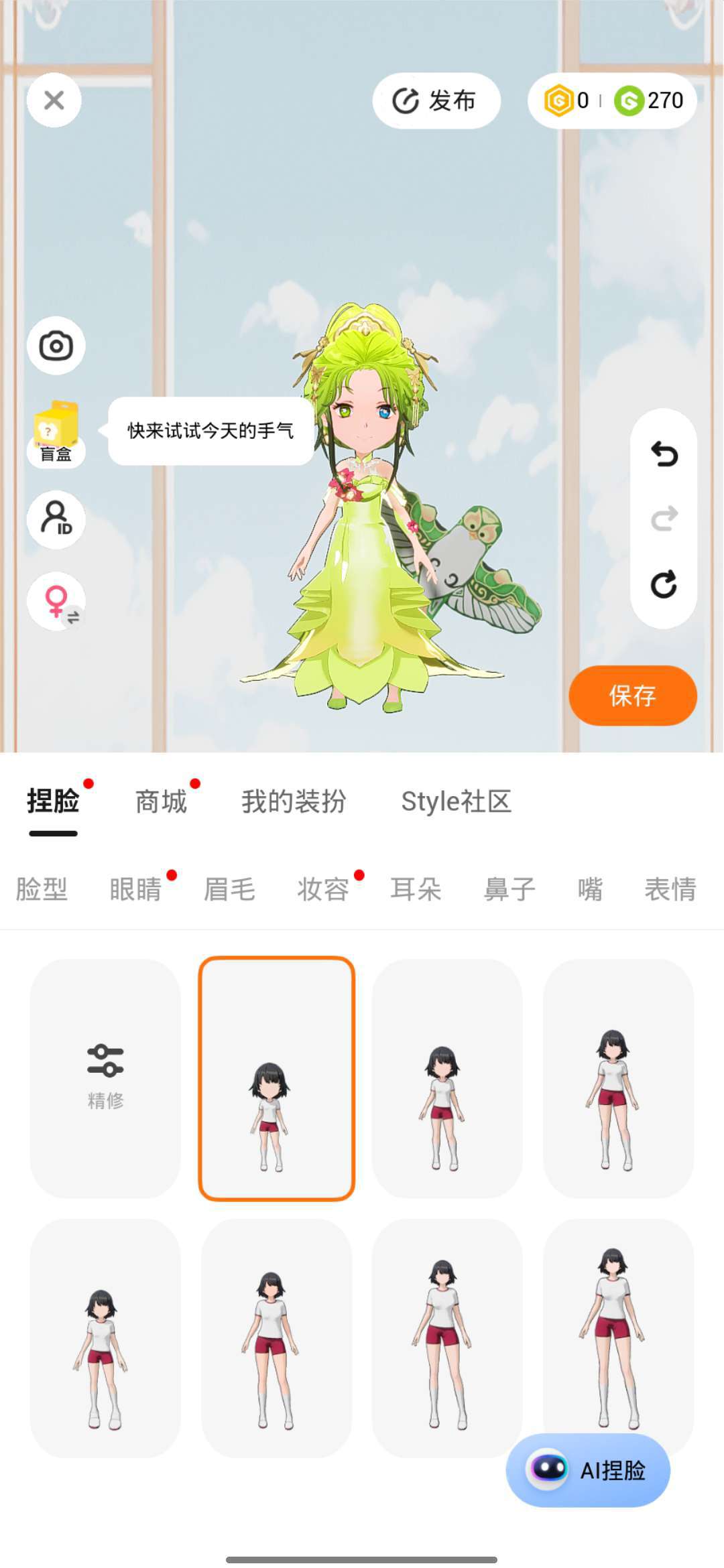This screenshot has height=1568, width=724.
Task: Undo the last change
Action: [x=664, y=454]
